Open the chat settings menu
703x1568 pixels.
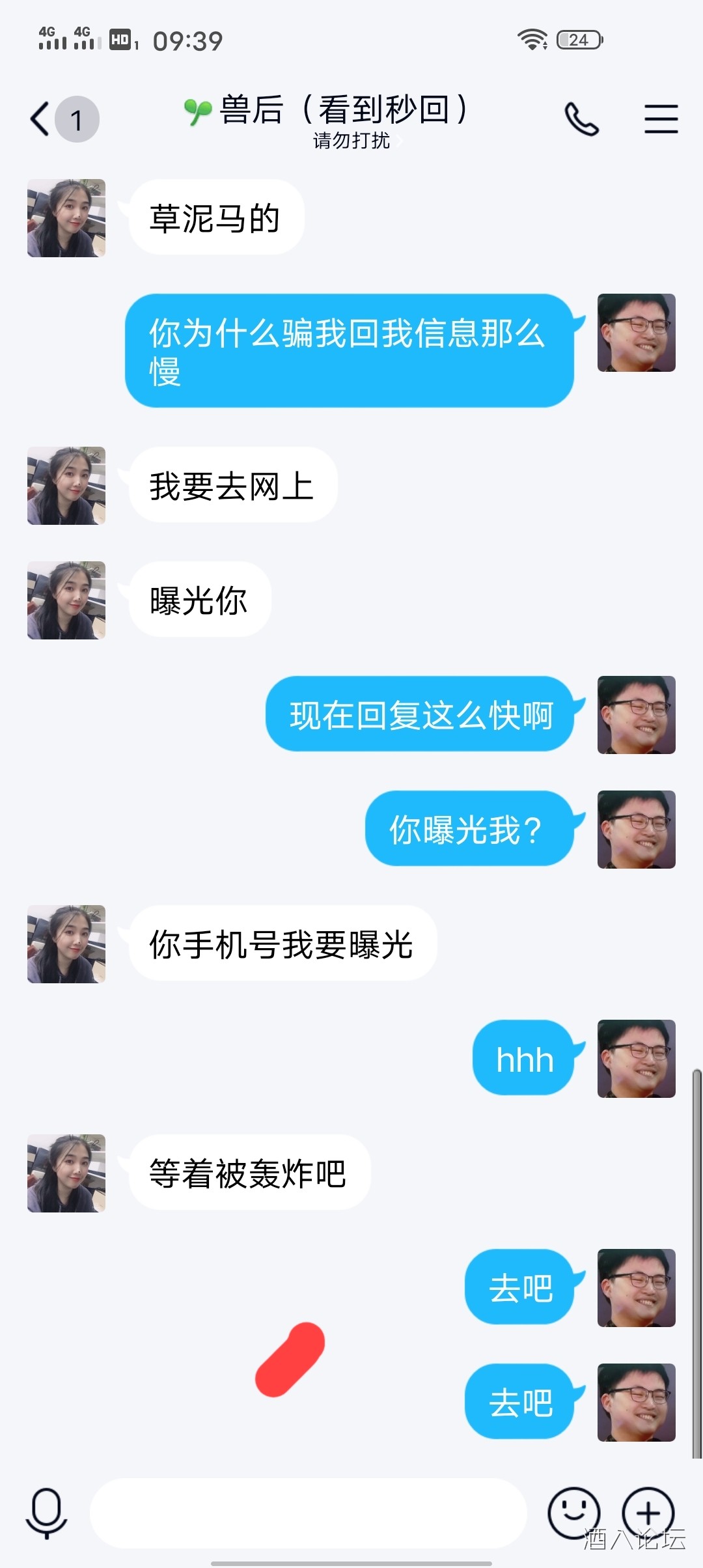coord(661,119)
